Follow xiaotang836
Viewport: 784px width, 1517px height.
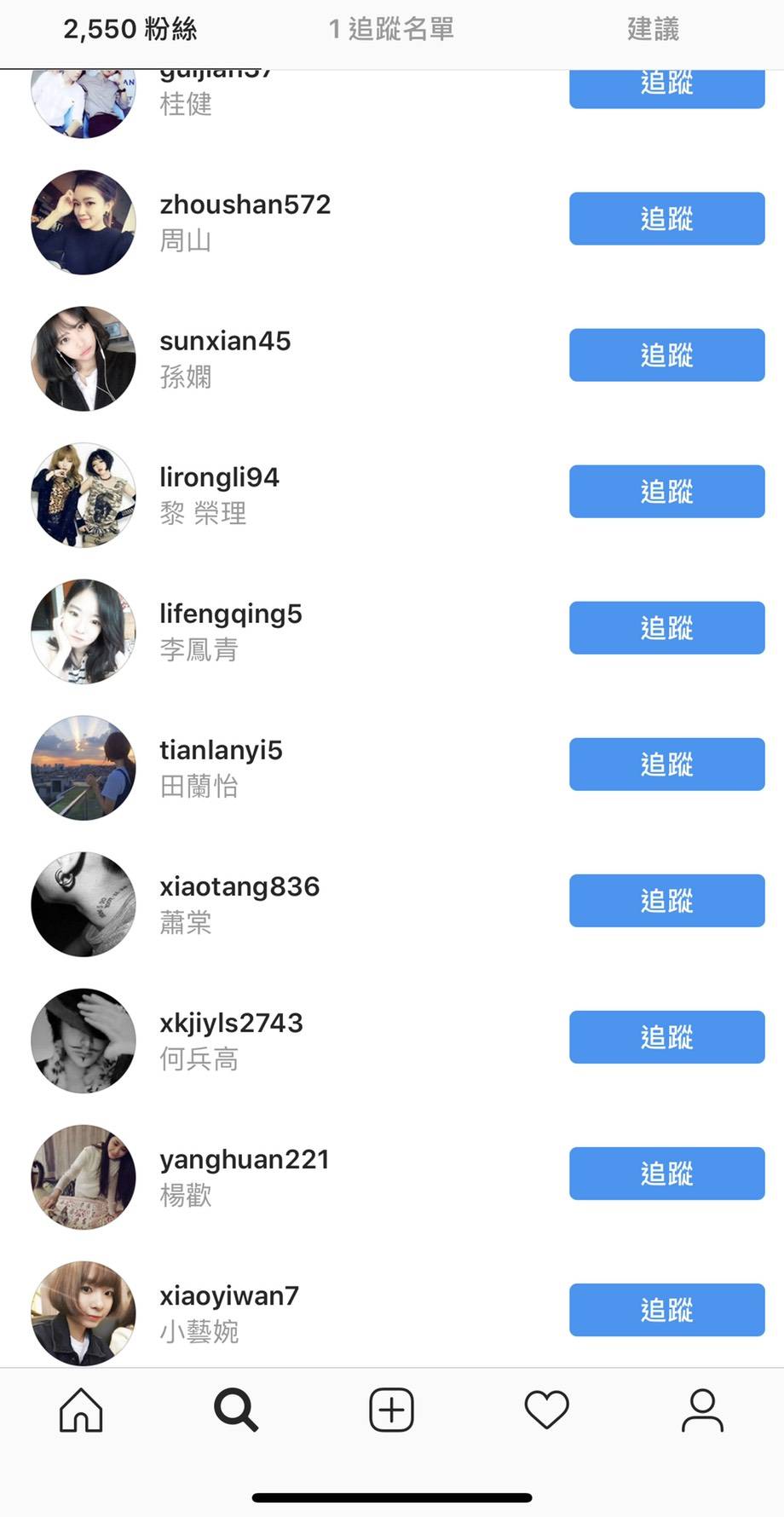[666, 901]
